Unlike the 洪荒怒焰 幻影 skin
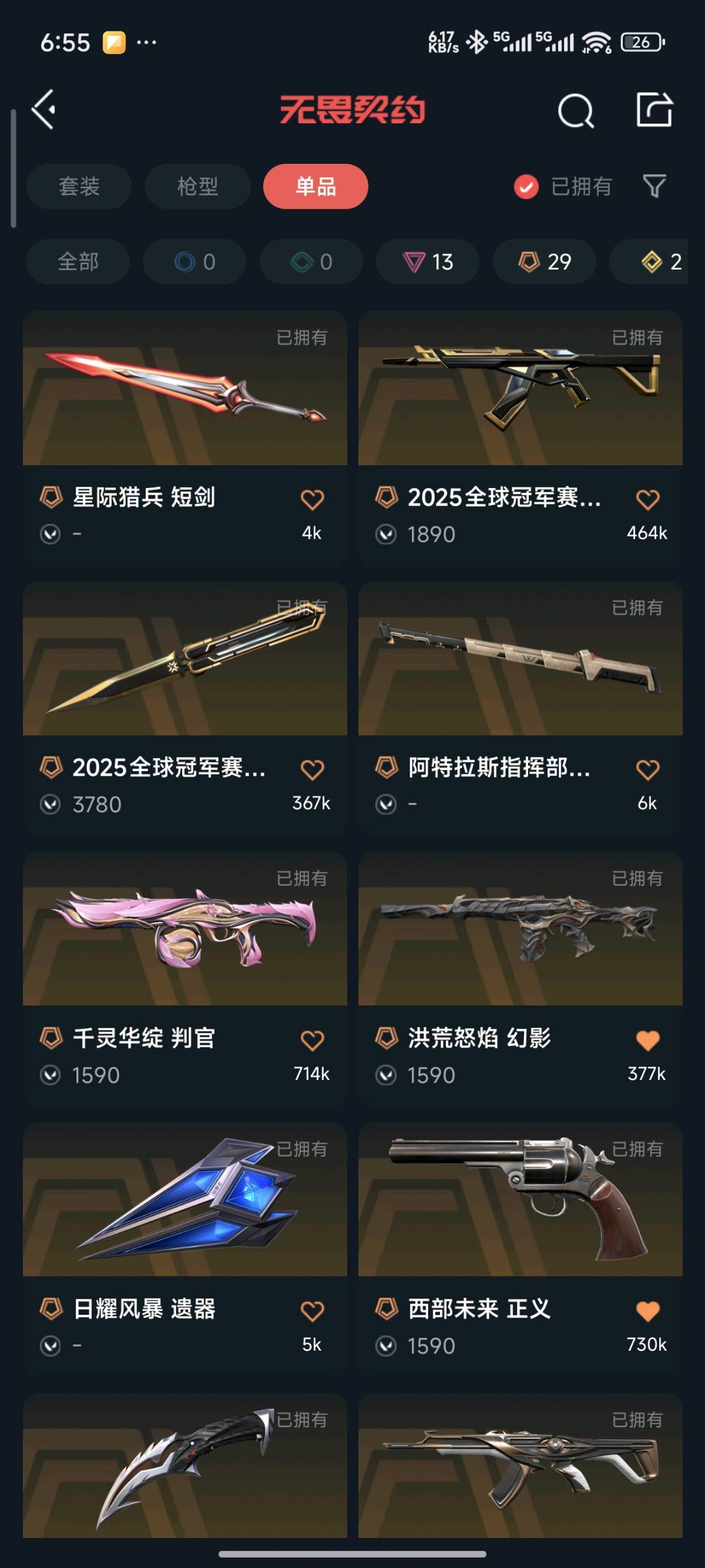Viewport: 705px width, 1568px height. 648,1040
